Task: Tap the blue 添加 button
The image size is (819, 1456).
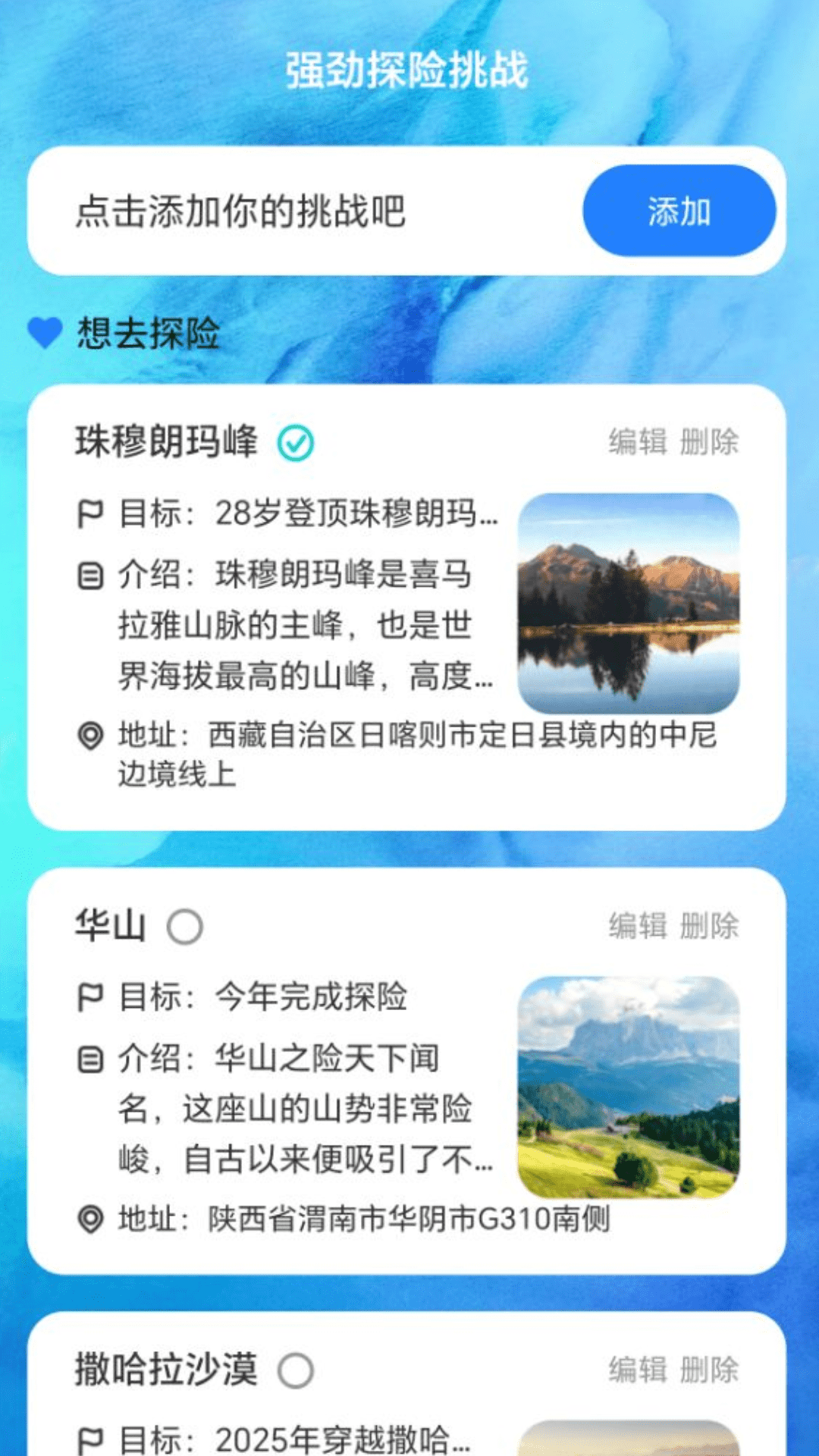Action: click(x=679, y=211)
